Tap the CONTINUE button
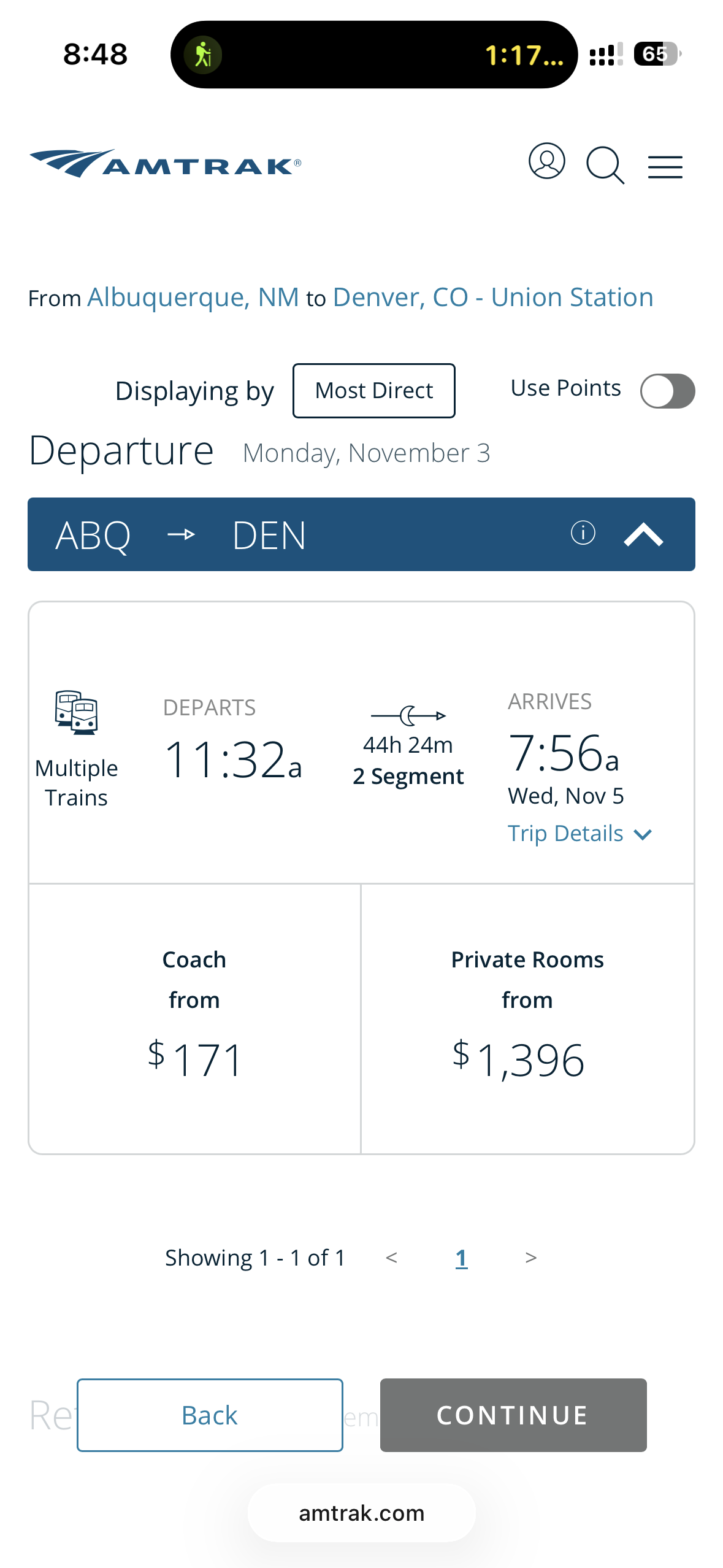Screen dimensions: 723x1568 tap(513, 1415)
